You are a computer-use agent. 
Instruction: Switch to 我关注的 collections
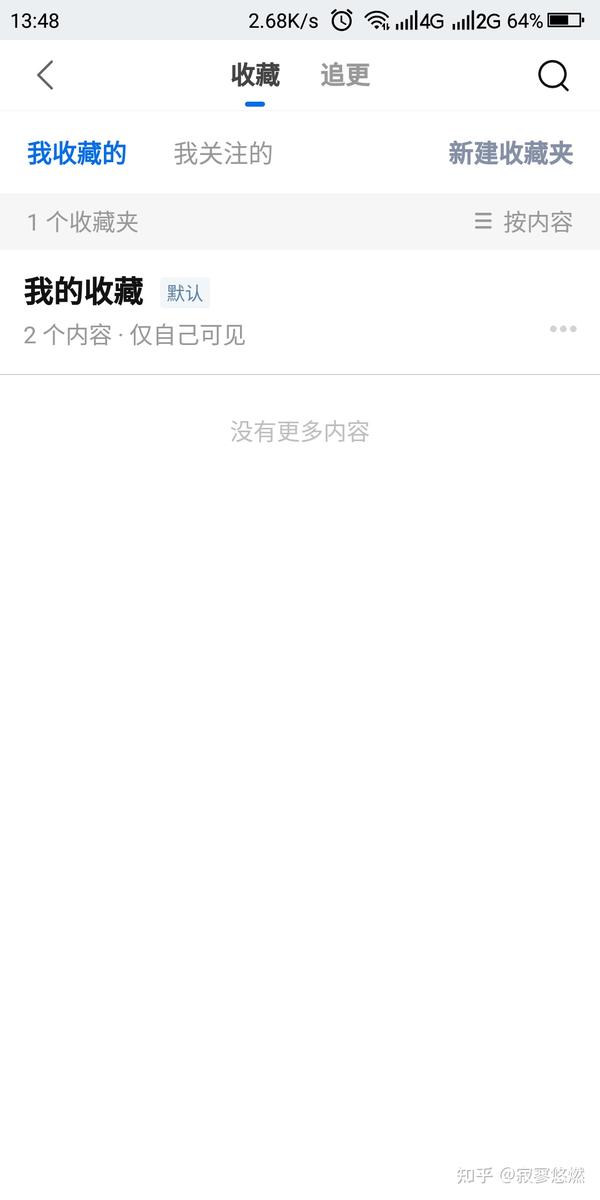point(223,154)
